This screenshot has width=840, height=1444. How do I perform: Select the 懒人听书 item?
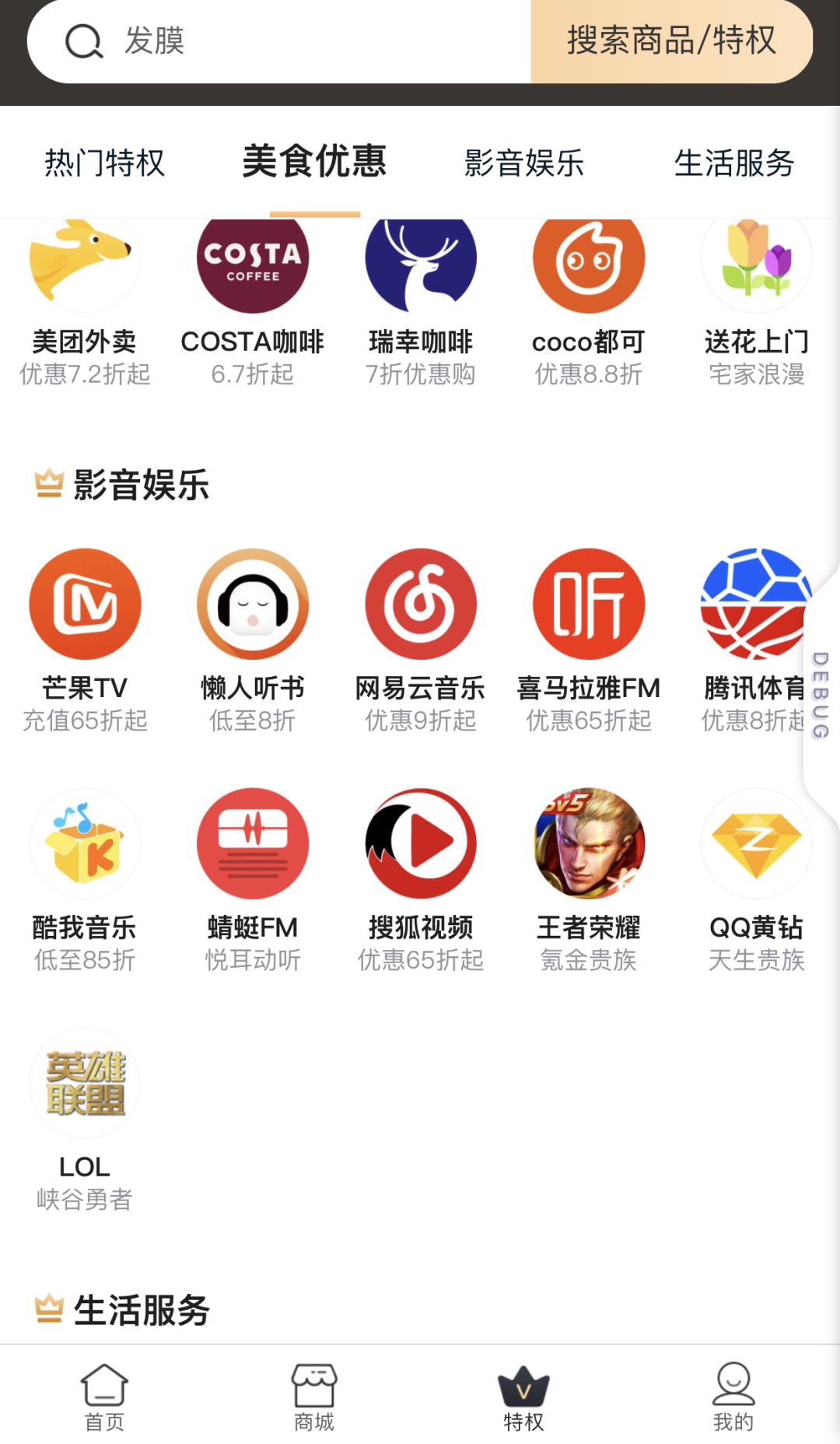[x=253, y=638]
